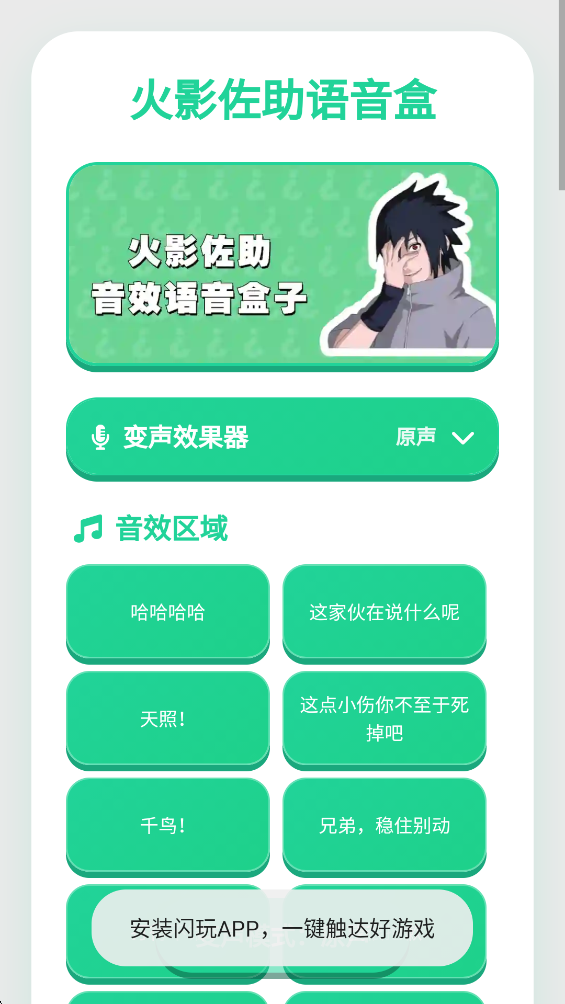Play the 这家伙在说什么呢 sound
This screenshot has width=565, height=1004.
tap(384, 612)
